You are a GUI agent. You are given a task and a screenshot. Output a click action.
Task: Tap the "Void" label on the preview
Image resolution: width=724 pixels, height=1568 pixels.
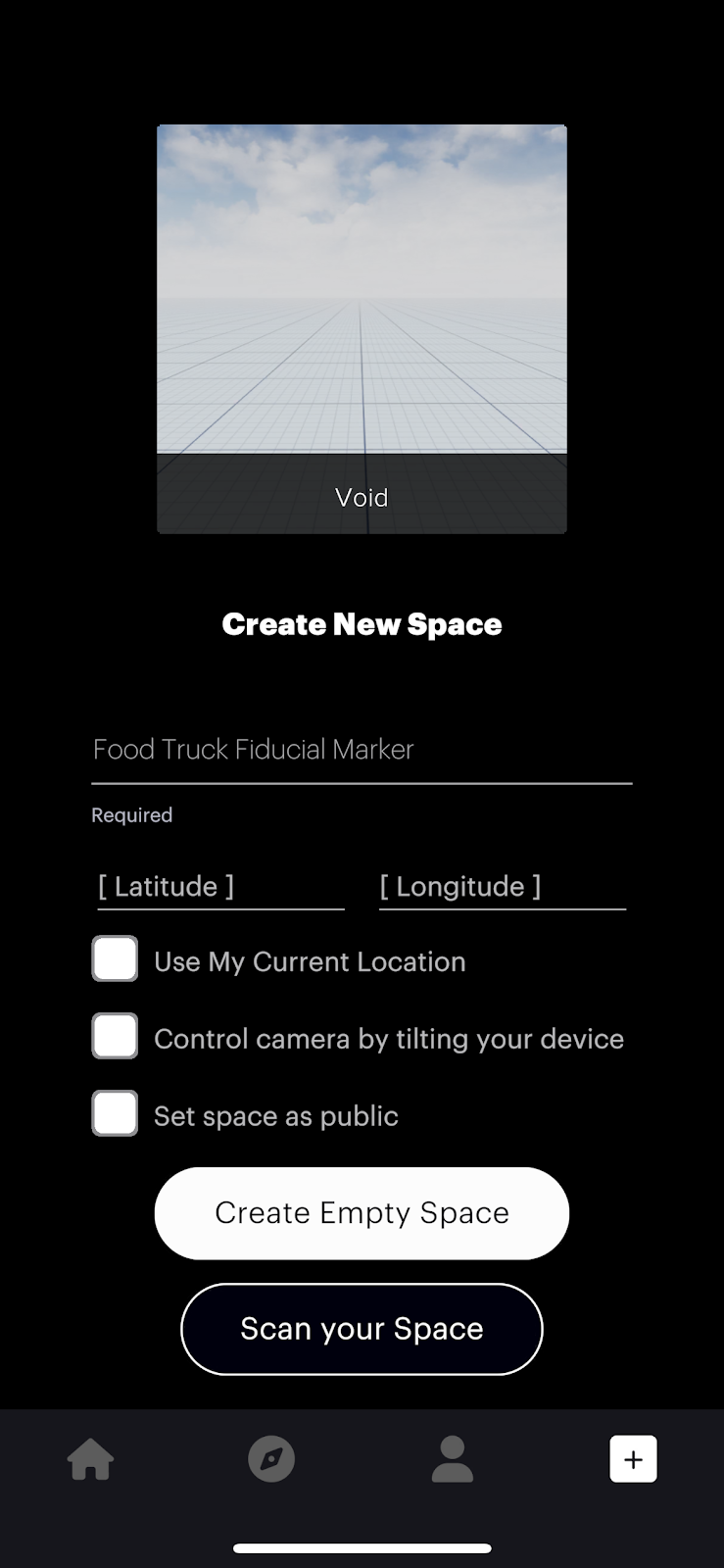point(362,497)
